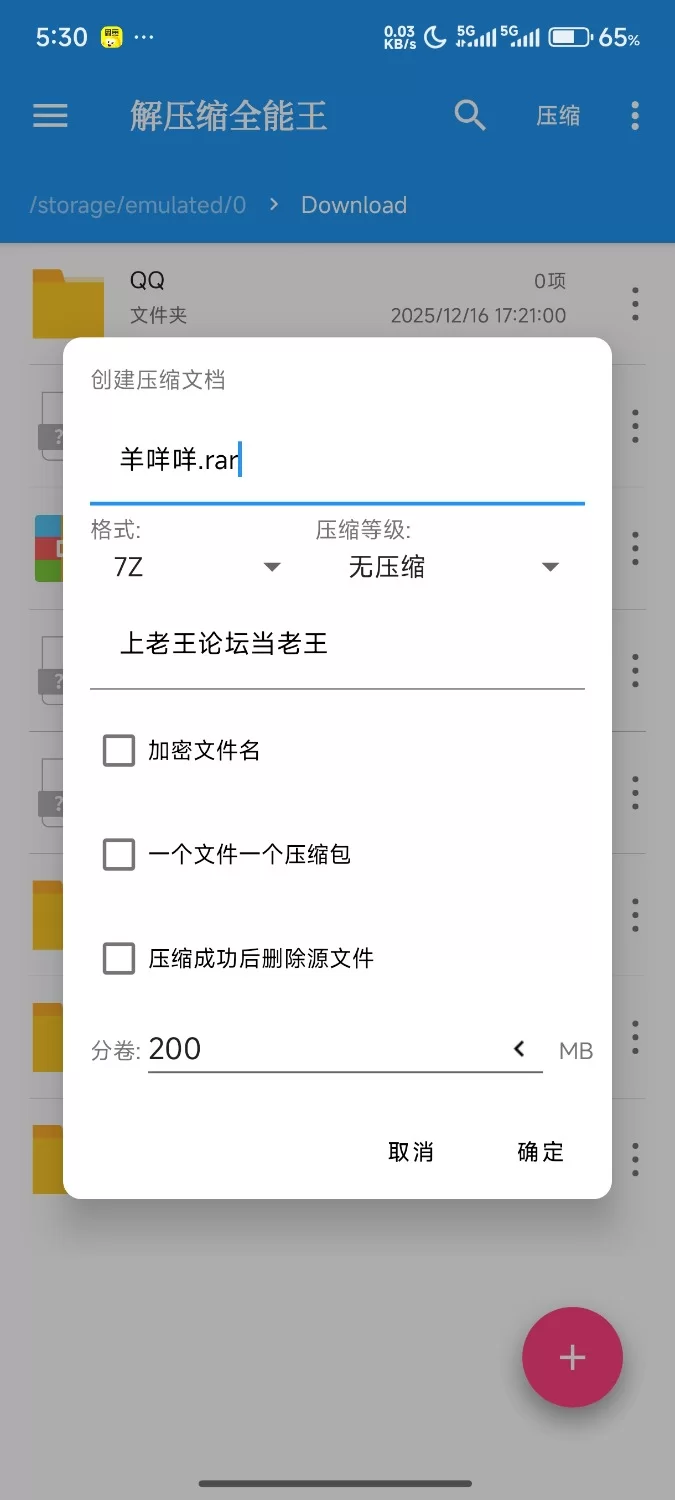Screen dimensions: 675x1500
Task: Check the 加密文件名 checkbox
Action: pyautogui.click(x=119, y=750)
